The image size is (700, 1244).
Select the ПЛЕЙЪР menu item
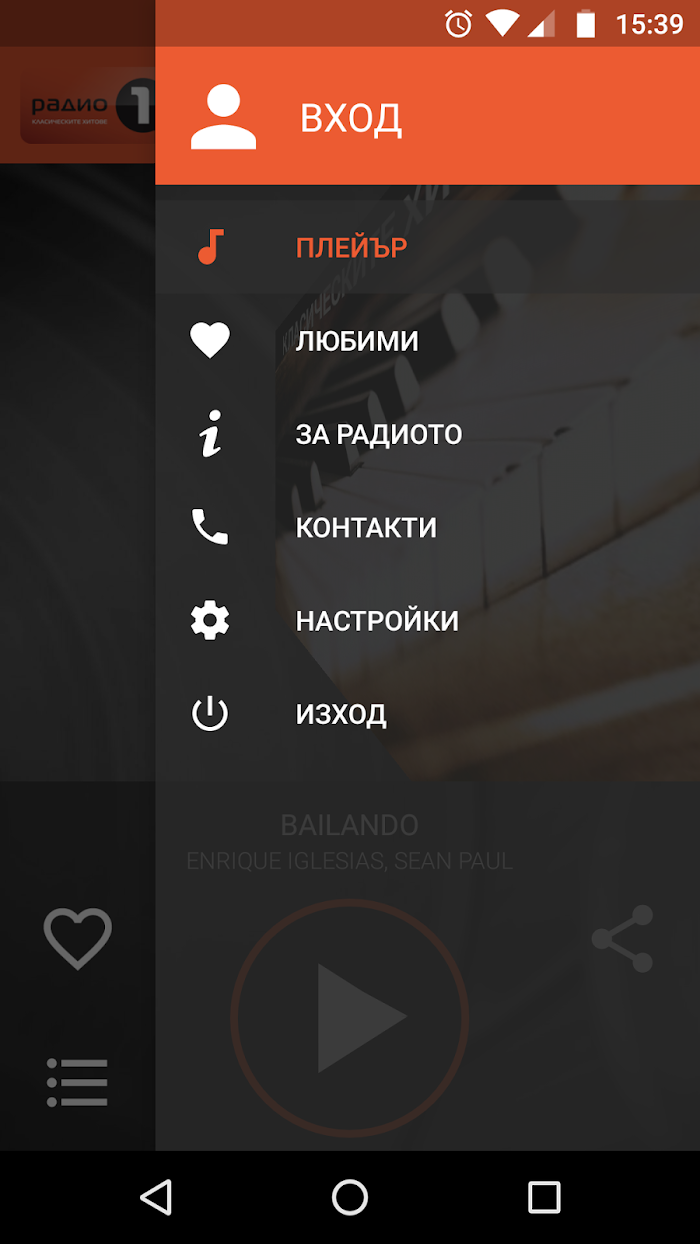[428, 247]
